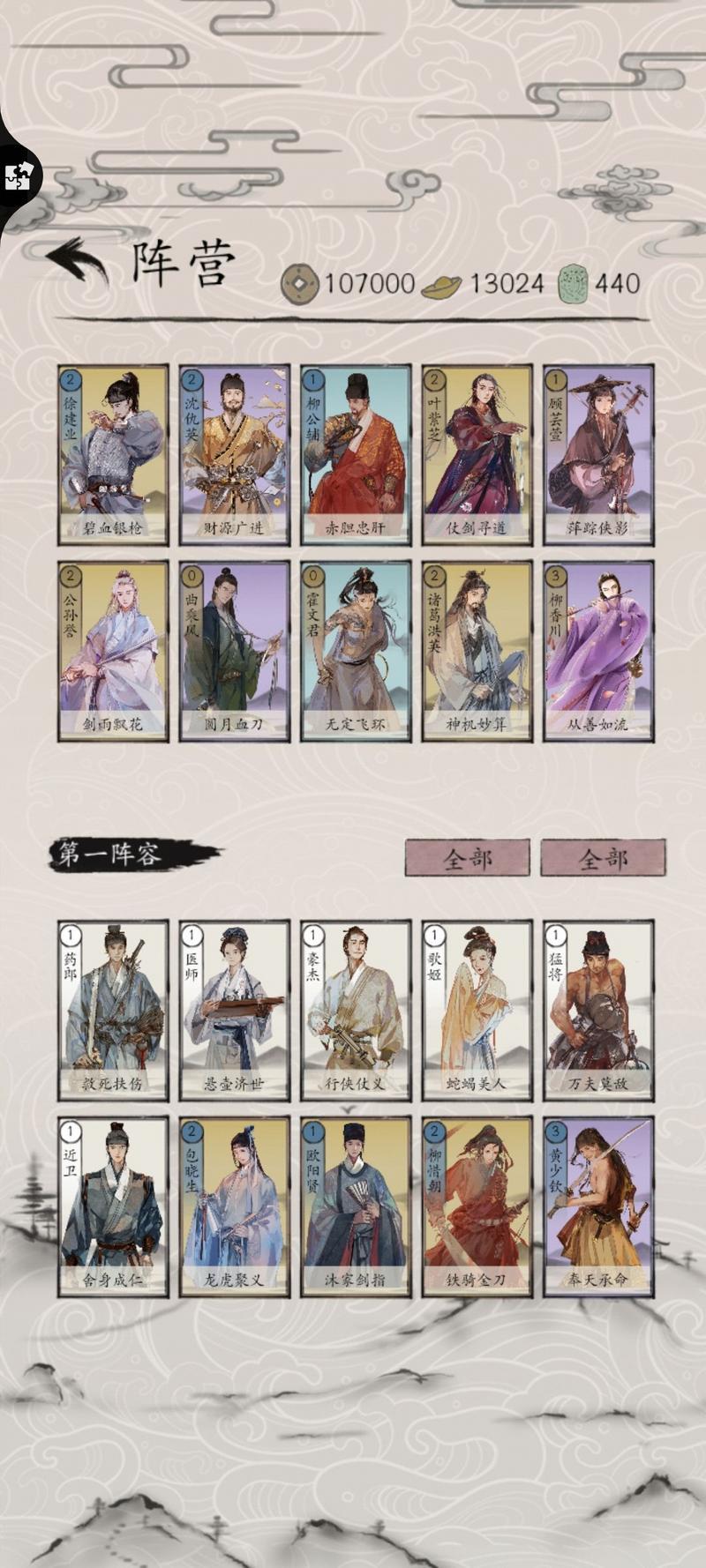Select the 仗剑寻道 card
Image resolution: width=706 pixels, height=1568 pixels.
click(x=477, y=454)
